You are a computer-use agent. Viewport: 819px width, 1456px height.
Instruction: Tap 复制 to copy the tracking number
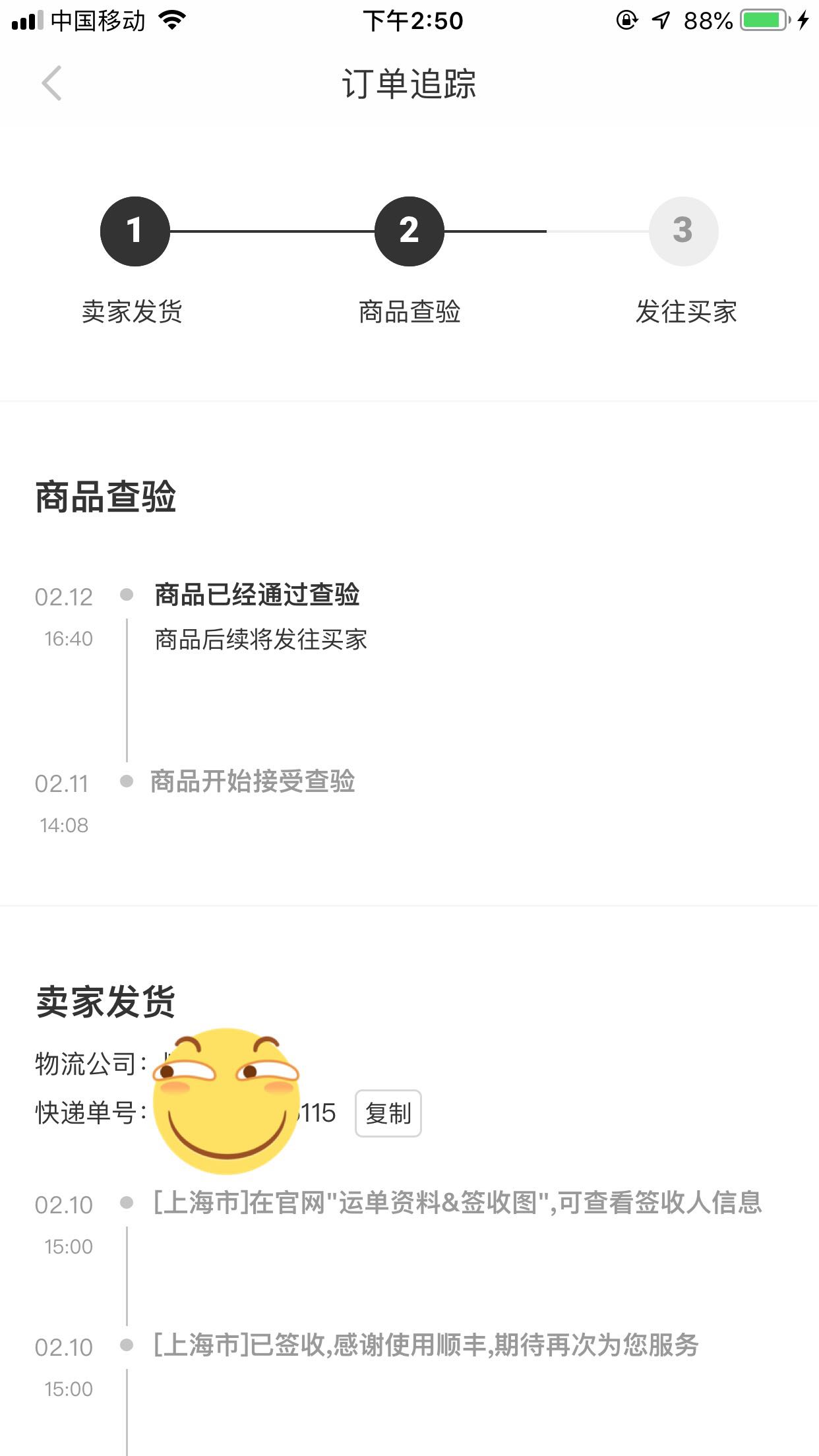tap(388, 1114)
